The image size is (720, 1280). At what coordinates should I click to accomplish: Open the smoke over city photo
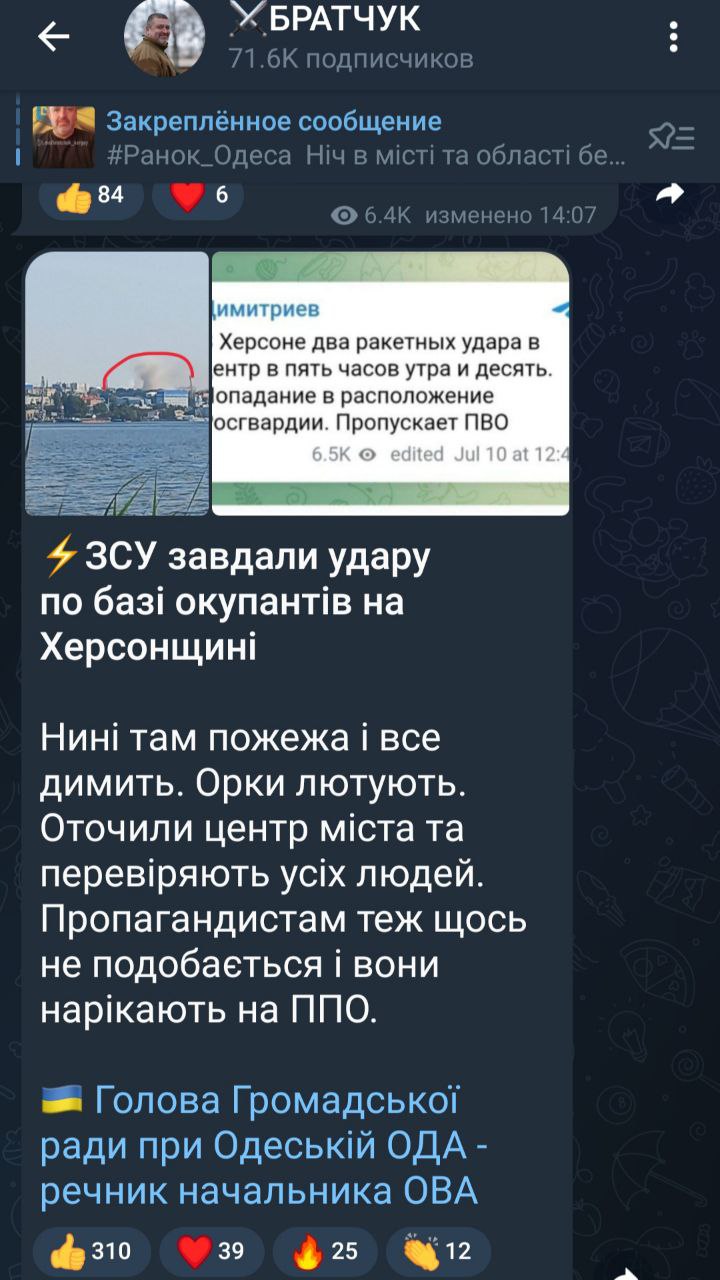tap(116, 384)
